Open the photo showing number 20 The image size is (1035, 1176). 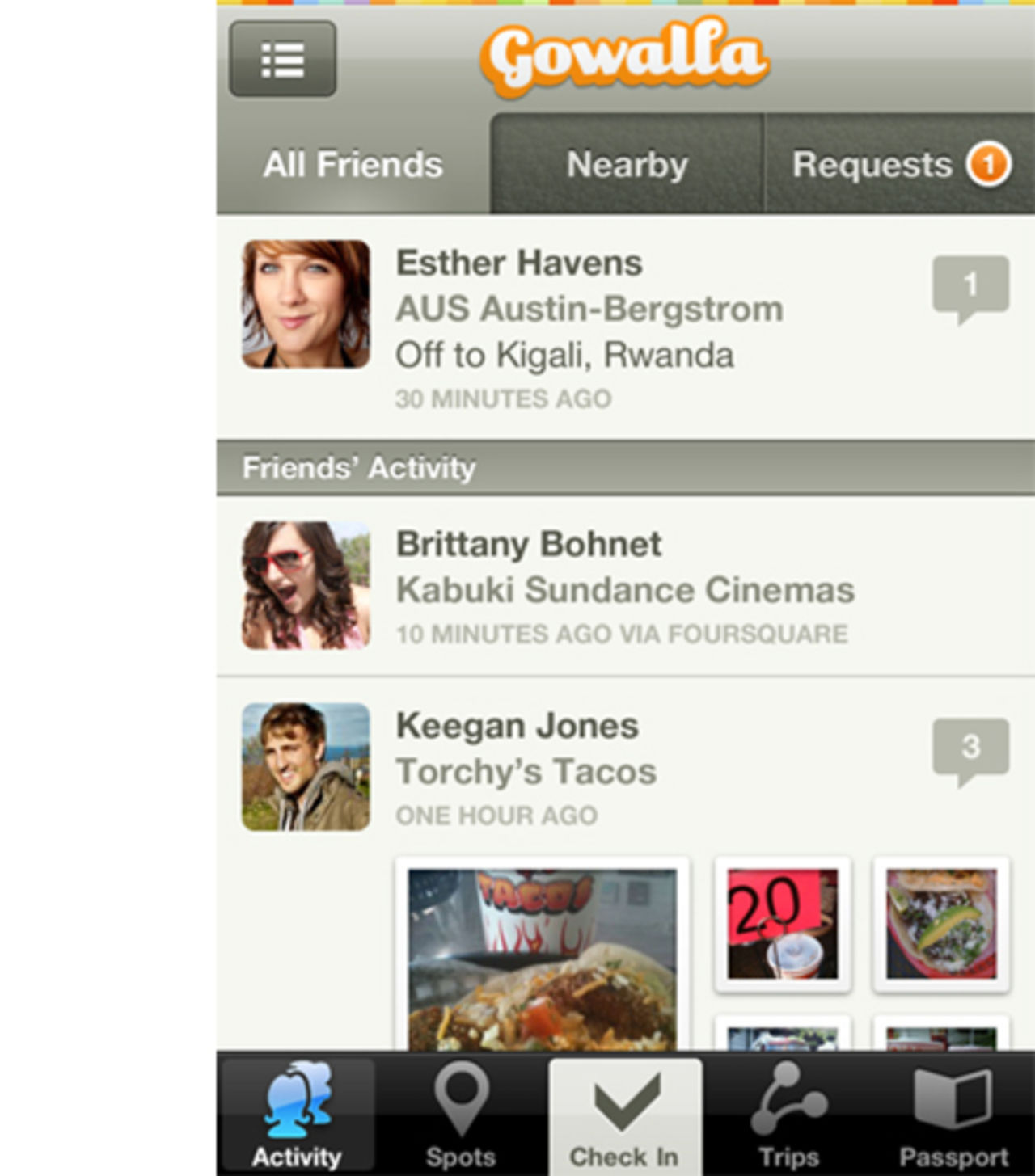tap(782, 924)
